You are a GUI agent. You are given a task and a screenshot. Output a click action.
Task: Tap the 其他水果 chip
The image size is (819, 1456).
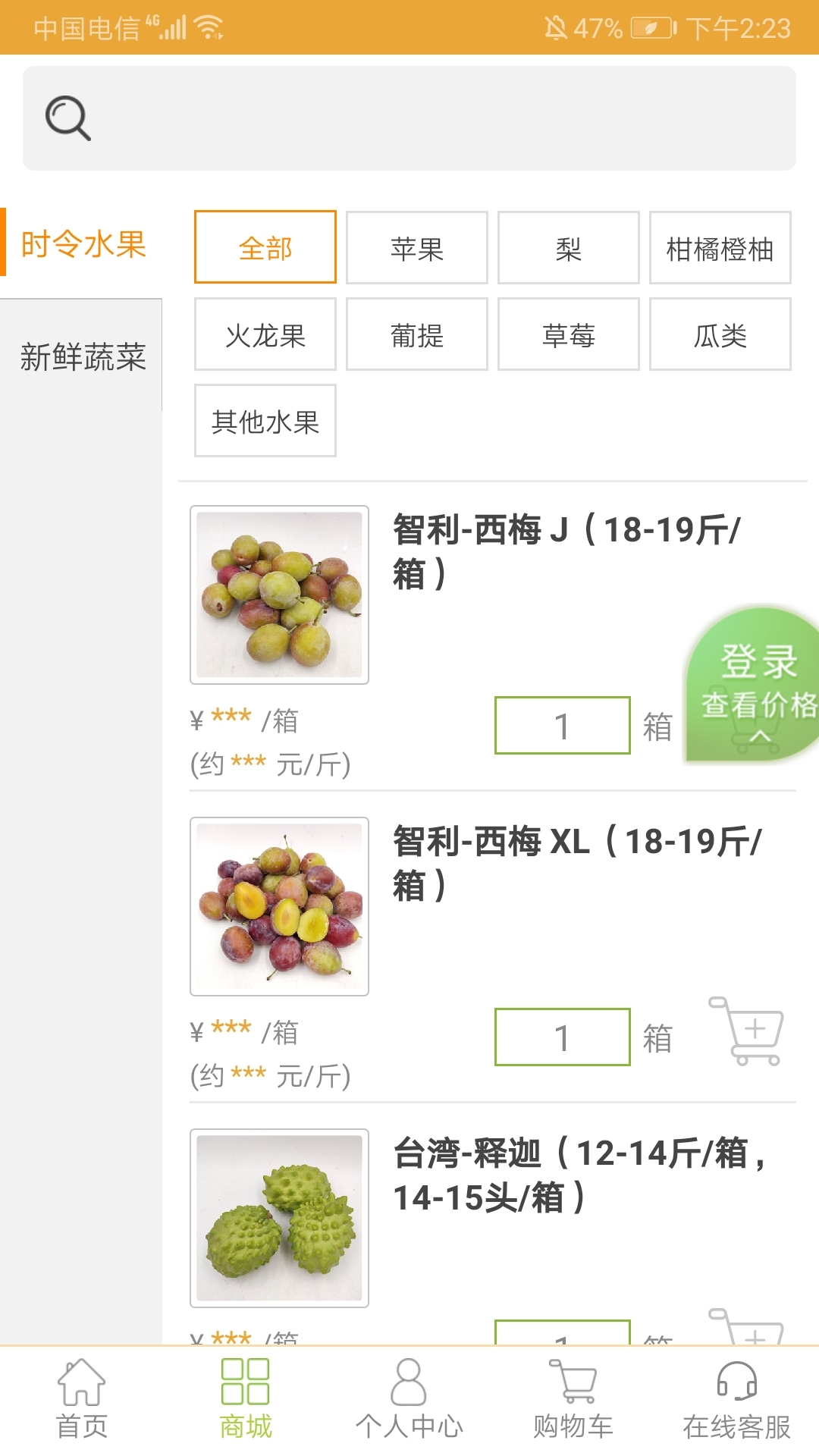(265, 421)
